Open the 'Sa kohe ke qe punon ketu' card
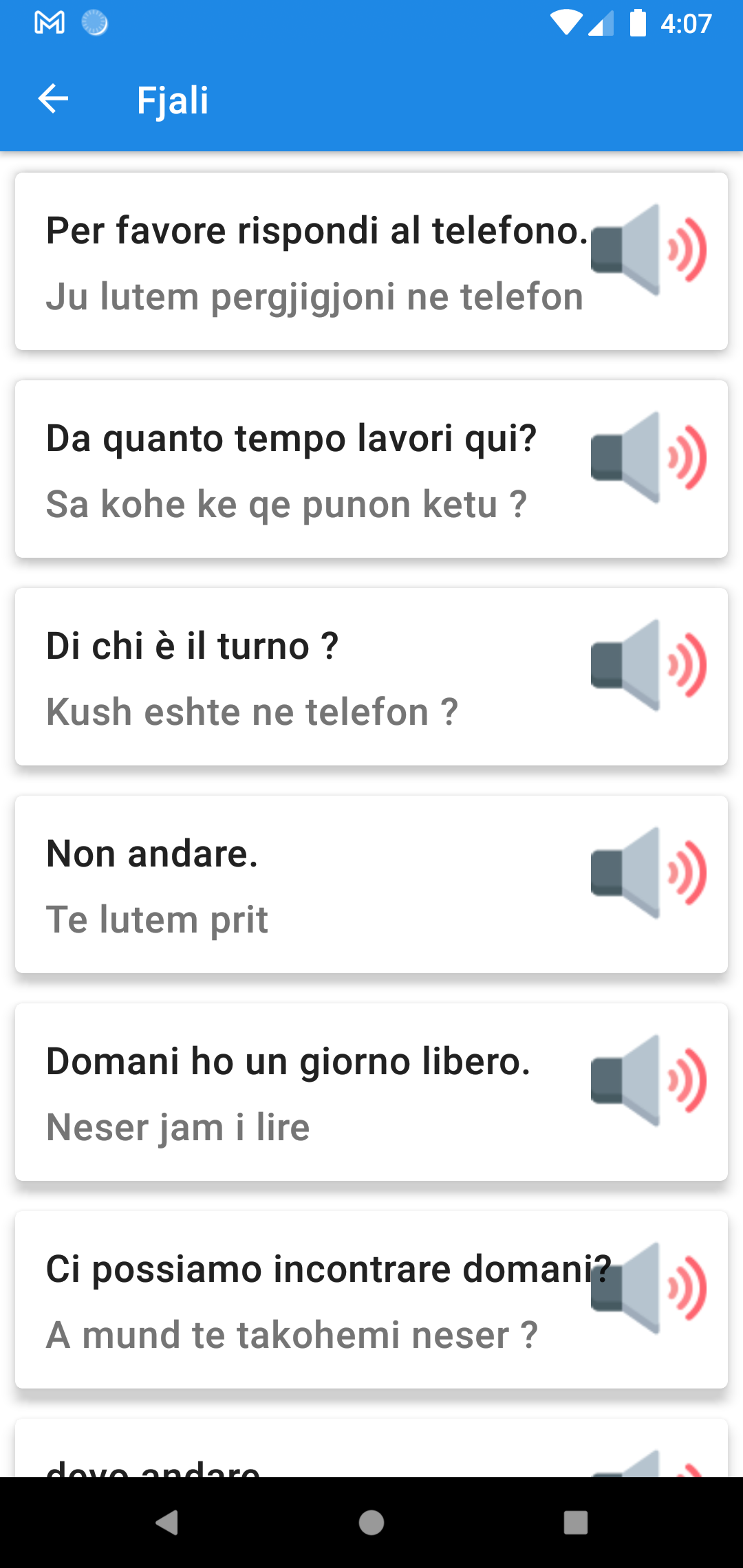The height and width of the screenshot is (1568, 743). [371, 469]
